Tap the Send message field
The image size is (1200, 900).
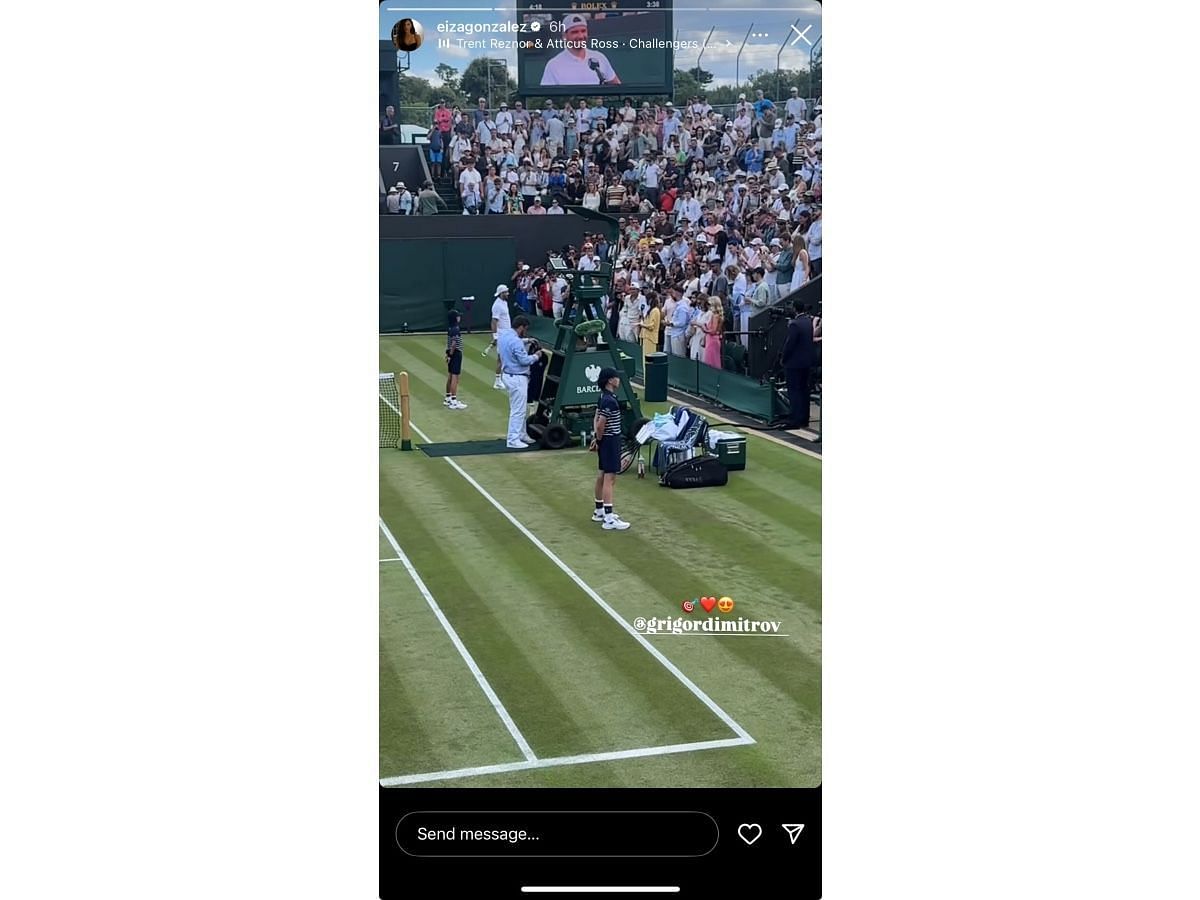[557, 834]
